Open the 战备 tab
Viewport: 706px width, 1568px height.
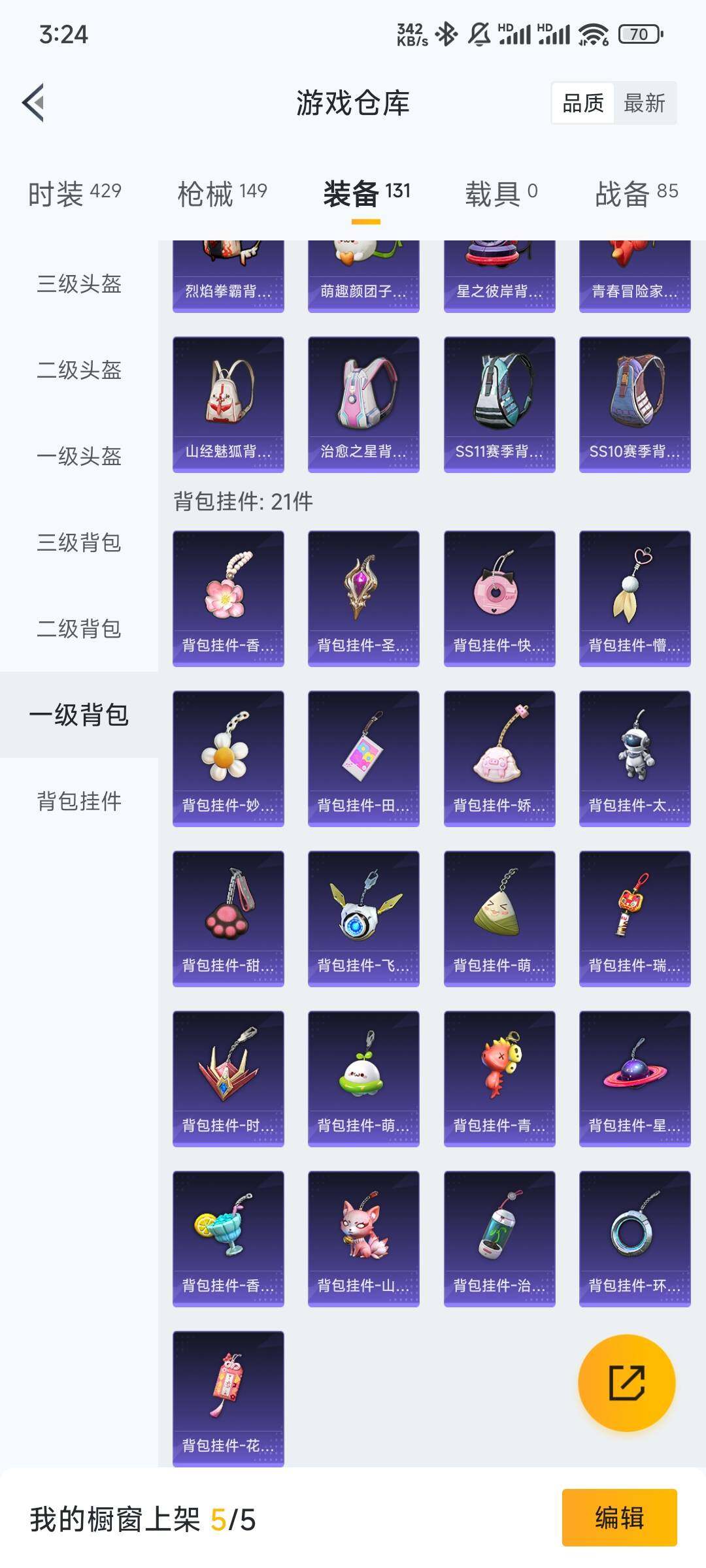(x=636, y=193)
